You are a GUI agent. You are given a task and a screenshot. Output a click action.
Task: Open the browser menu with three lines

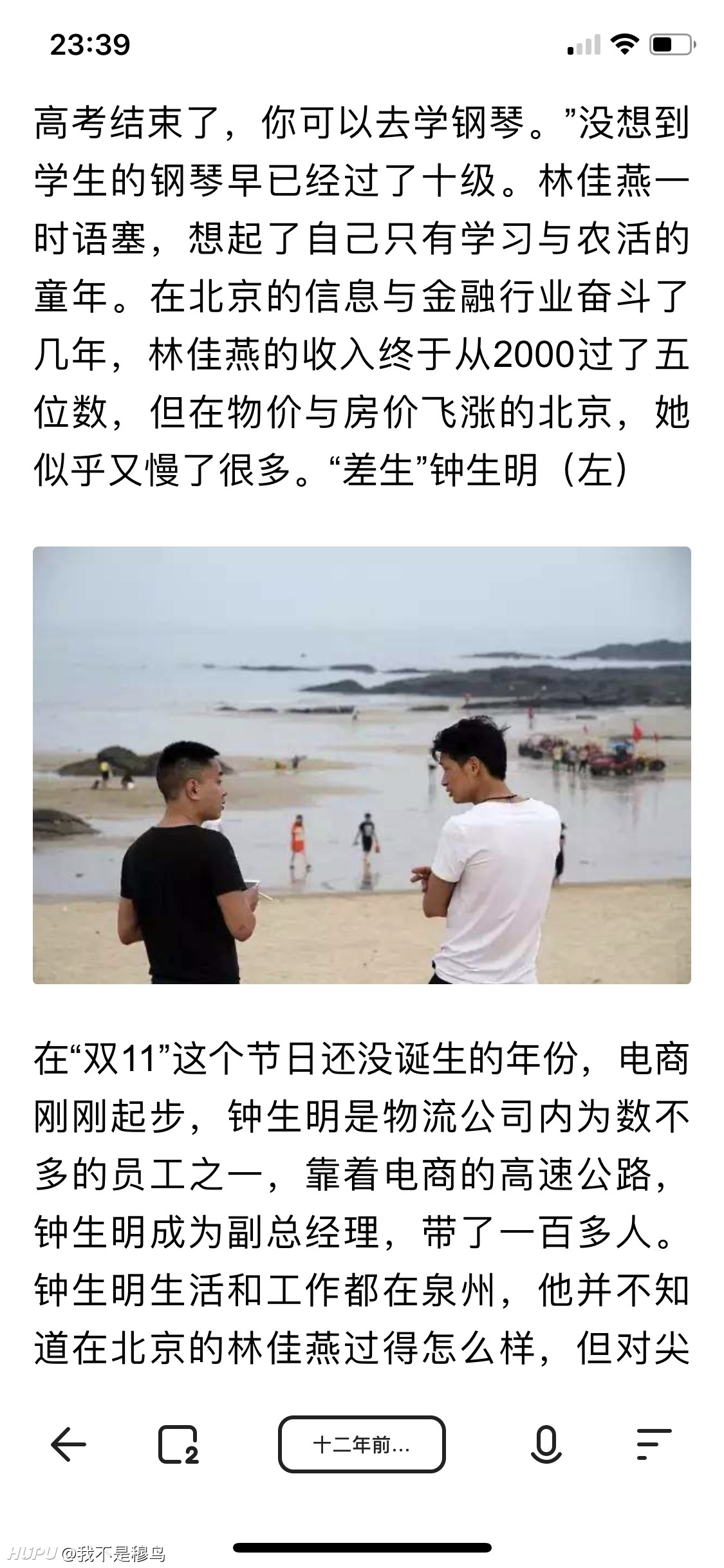pos(654,1445)
